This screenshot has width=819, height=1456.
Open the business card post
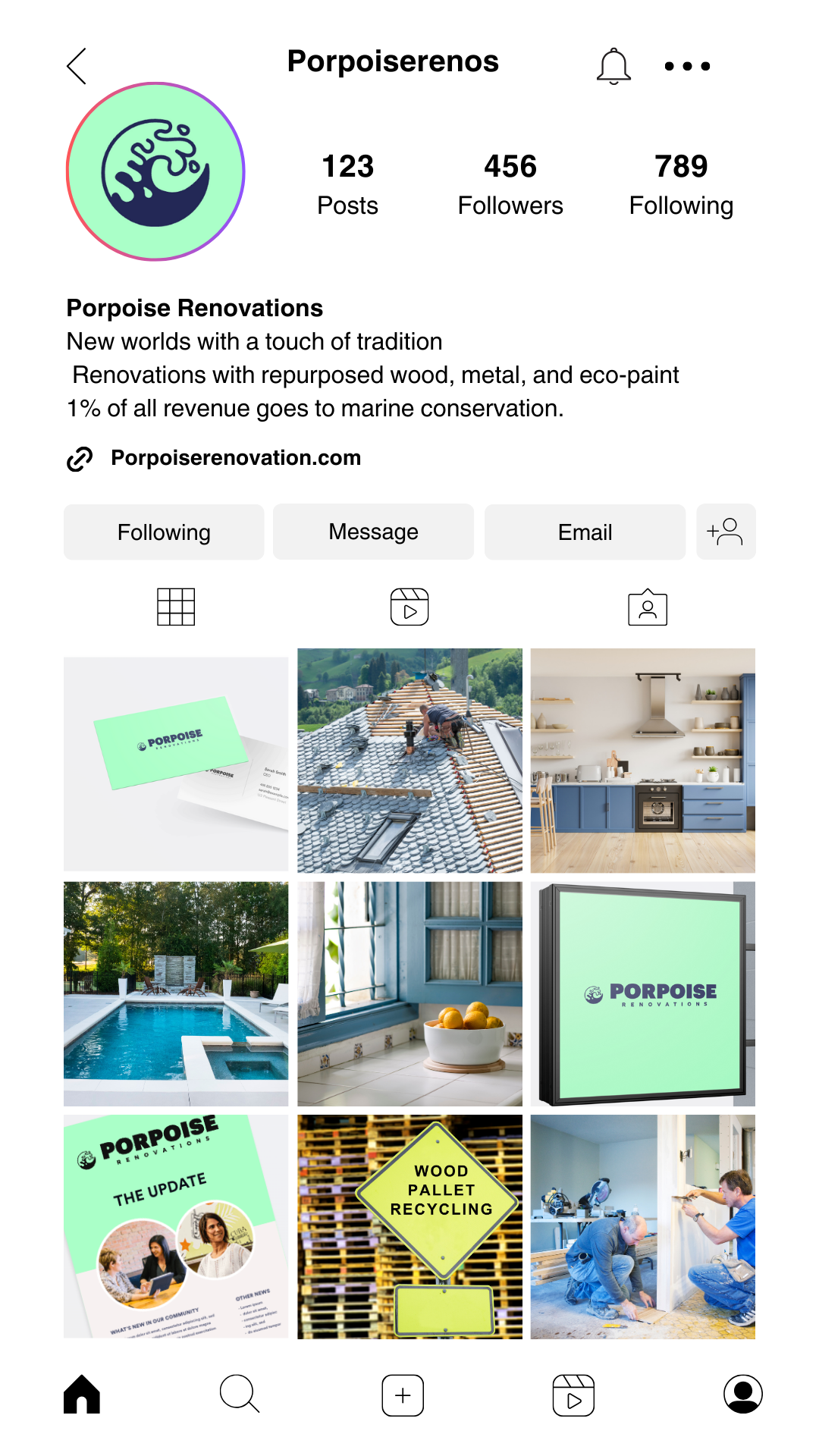[176, 761]
